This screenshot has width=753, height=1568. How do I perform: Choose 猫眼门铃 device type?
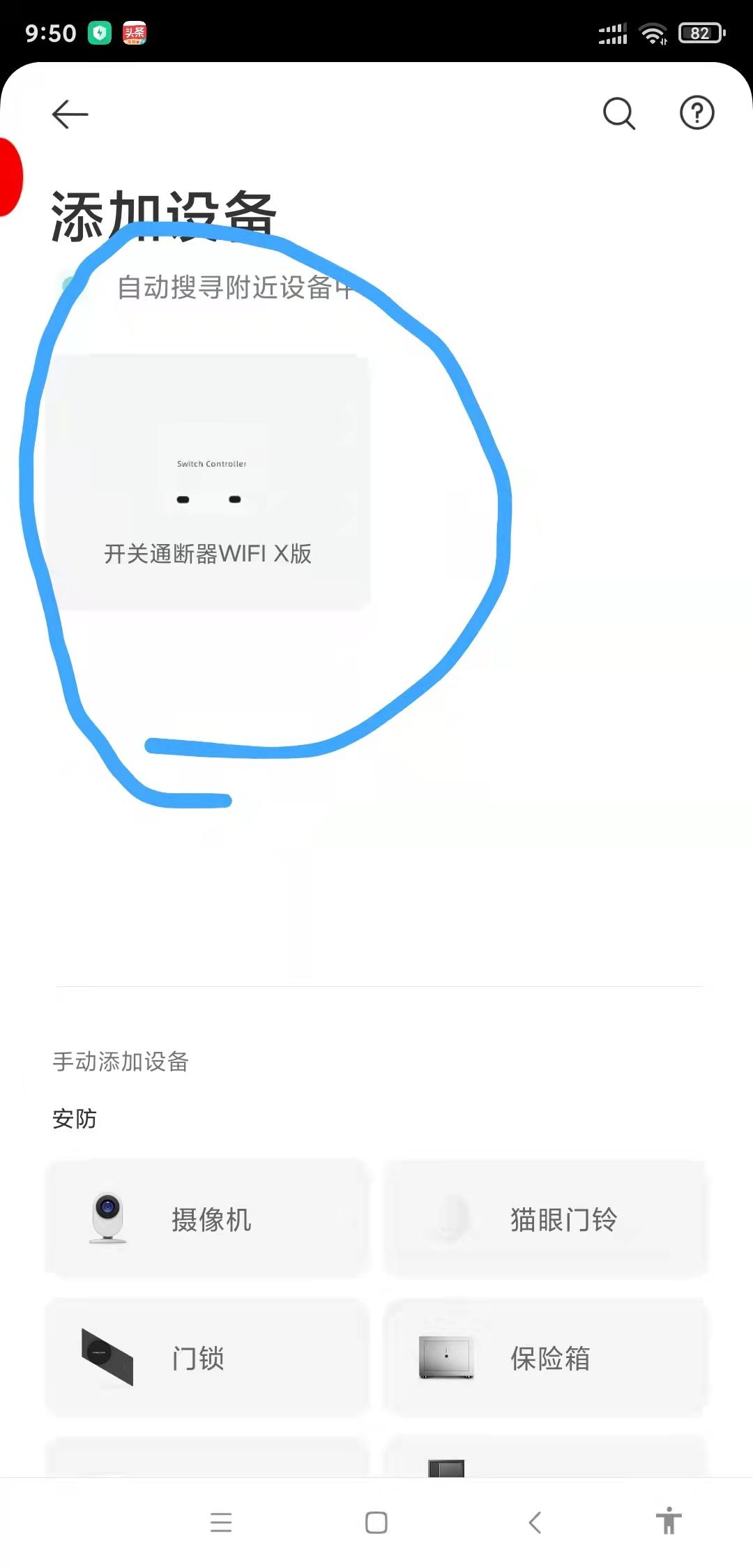pyautogui.click(x=545, y=1219)
